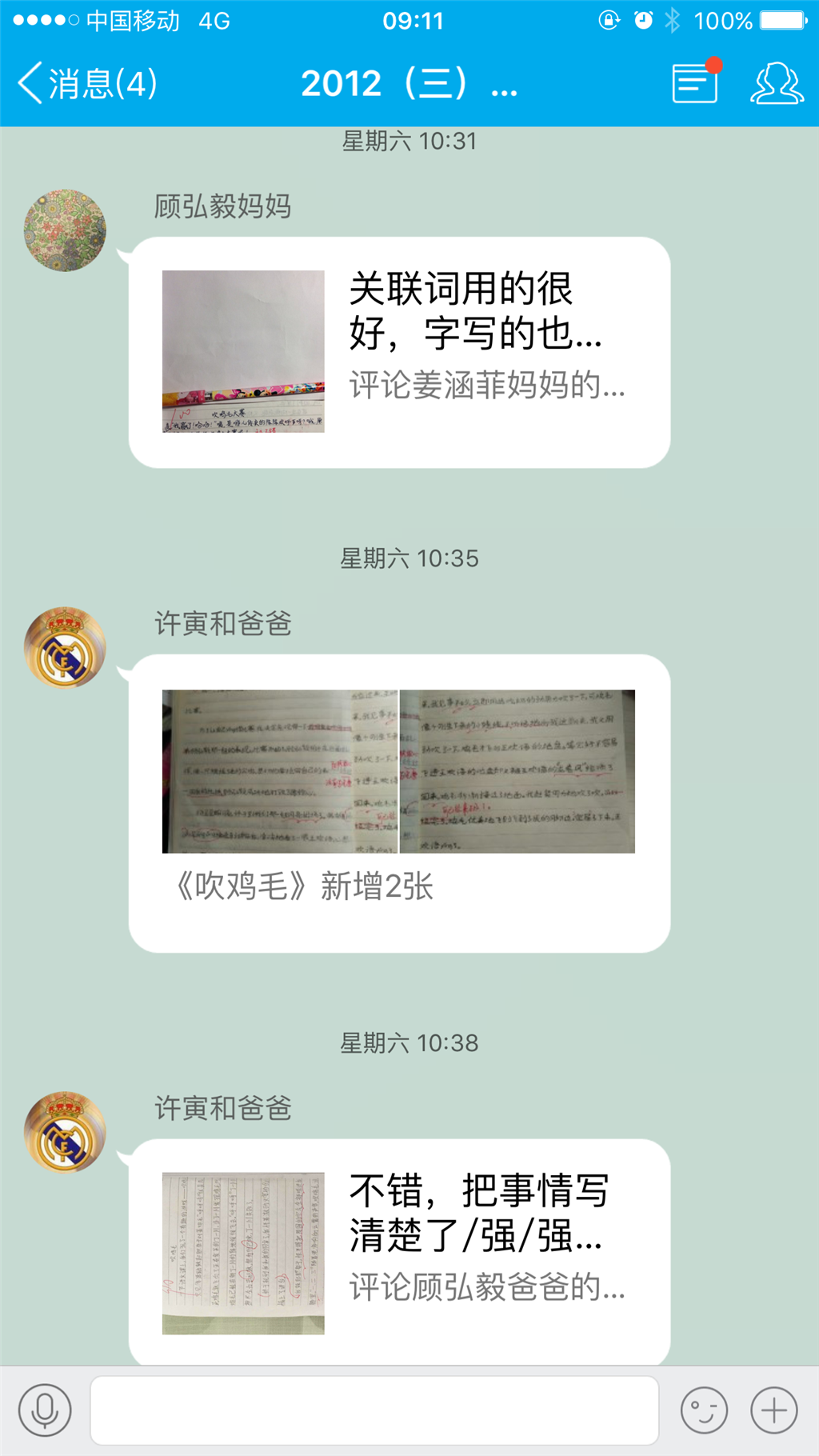Open the plus attachments menu
The height and width of the screenshot is (1456, 819).
point(774,1410)
